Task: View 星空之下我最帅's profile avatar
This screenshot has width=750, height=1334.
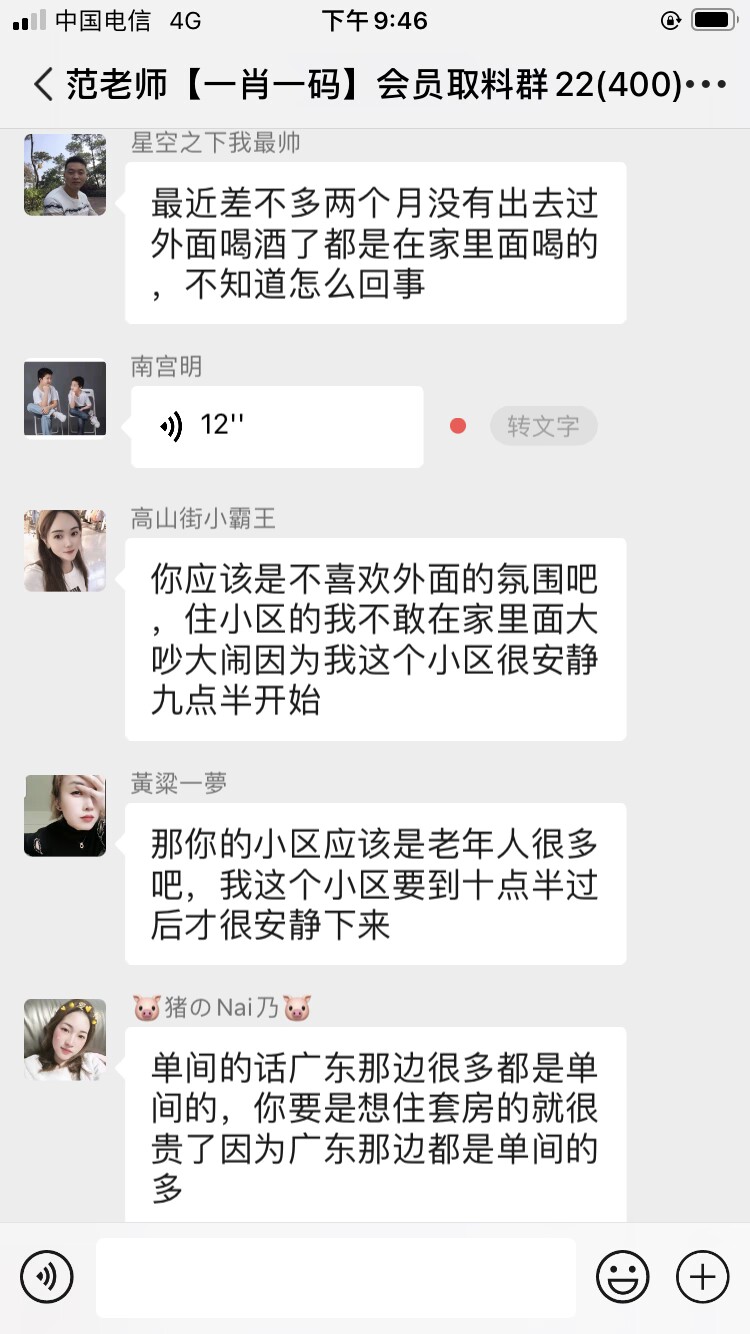Action: pos(65,175)
